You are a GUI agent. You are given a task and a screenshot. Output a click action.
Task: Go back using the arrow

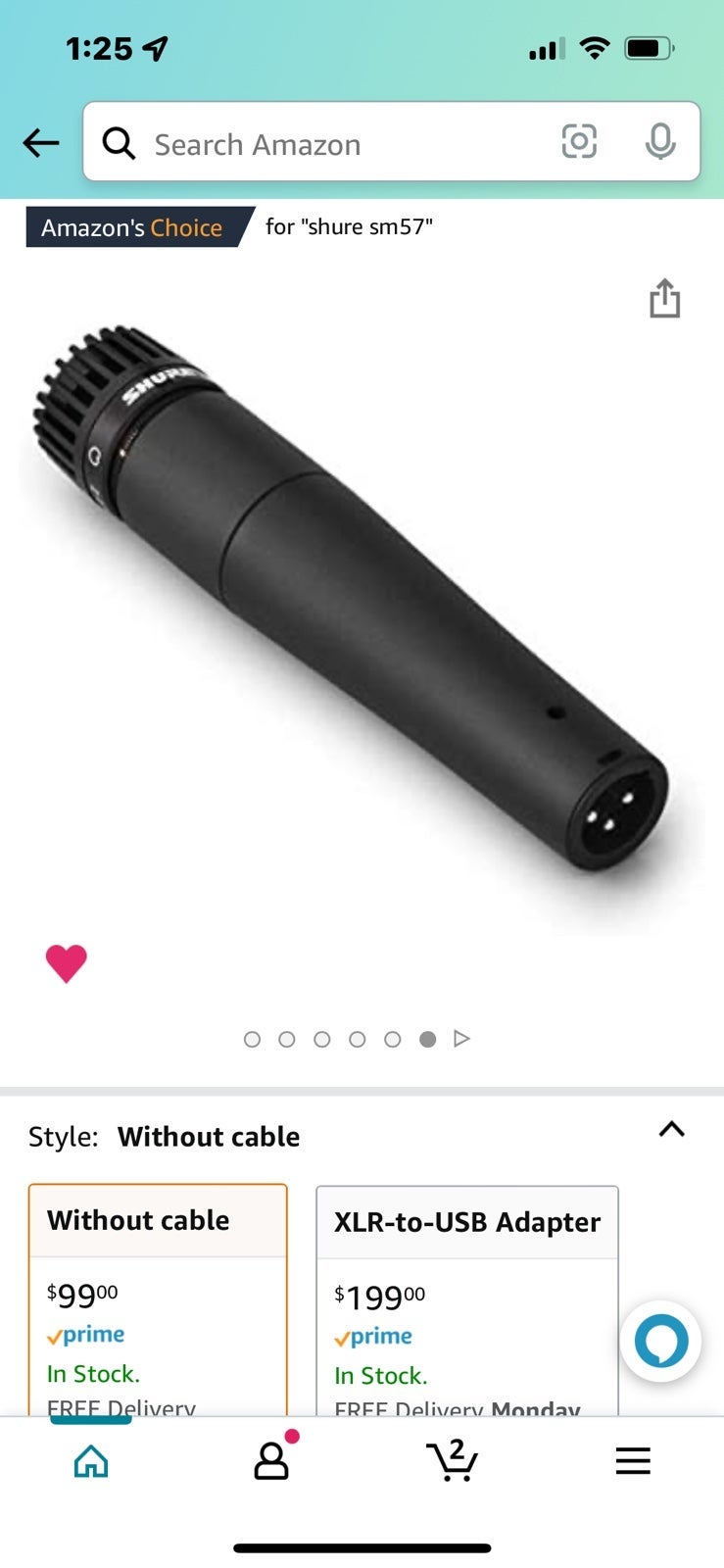[x=41, y=143]
